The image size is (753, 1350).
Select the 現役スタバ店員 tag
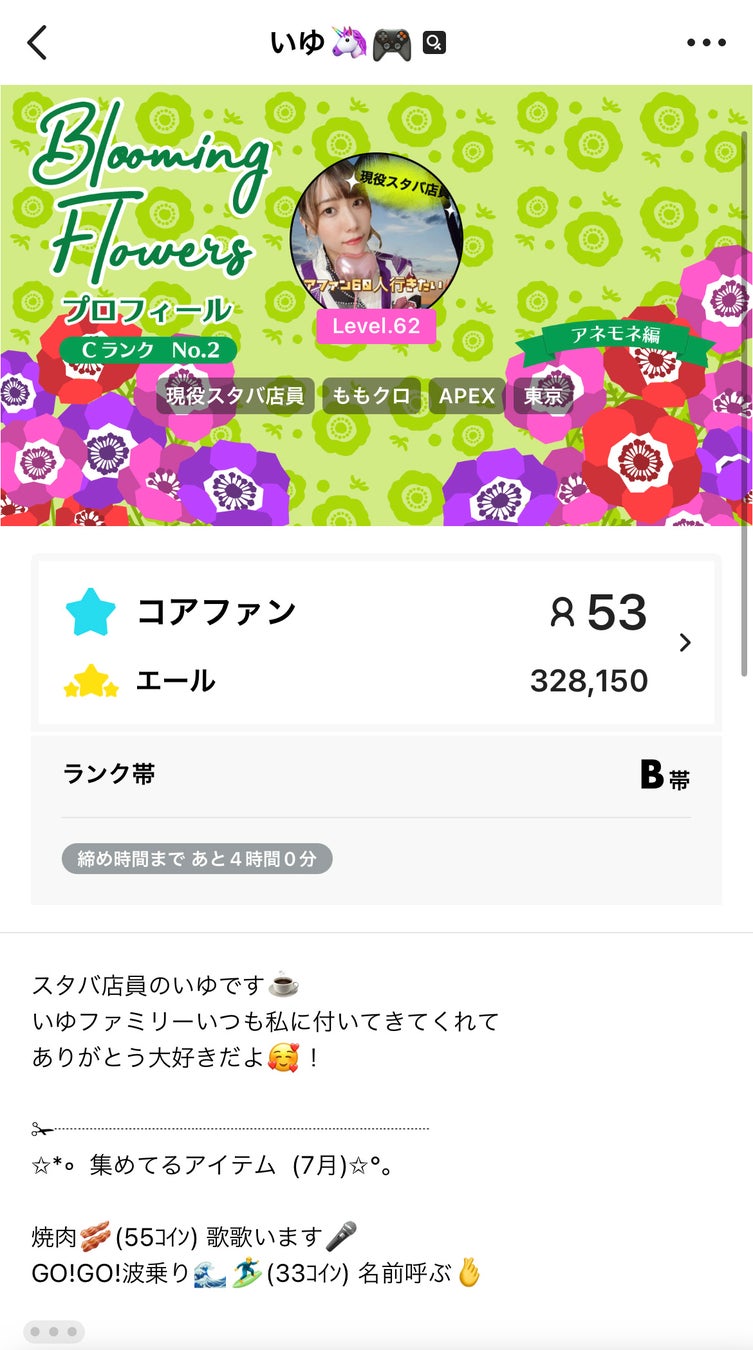coord(236,396)
